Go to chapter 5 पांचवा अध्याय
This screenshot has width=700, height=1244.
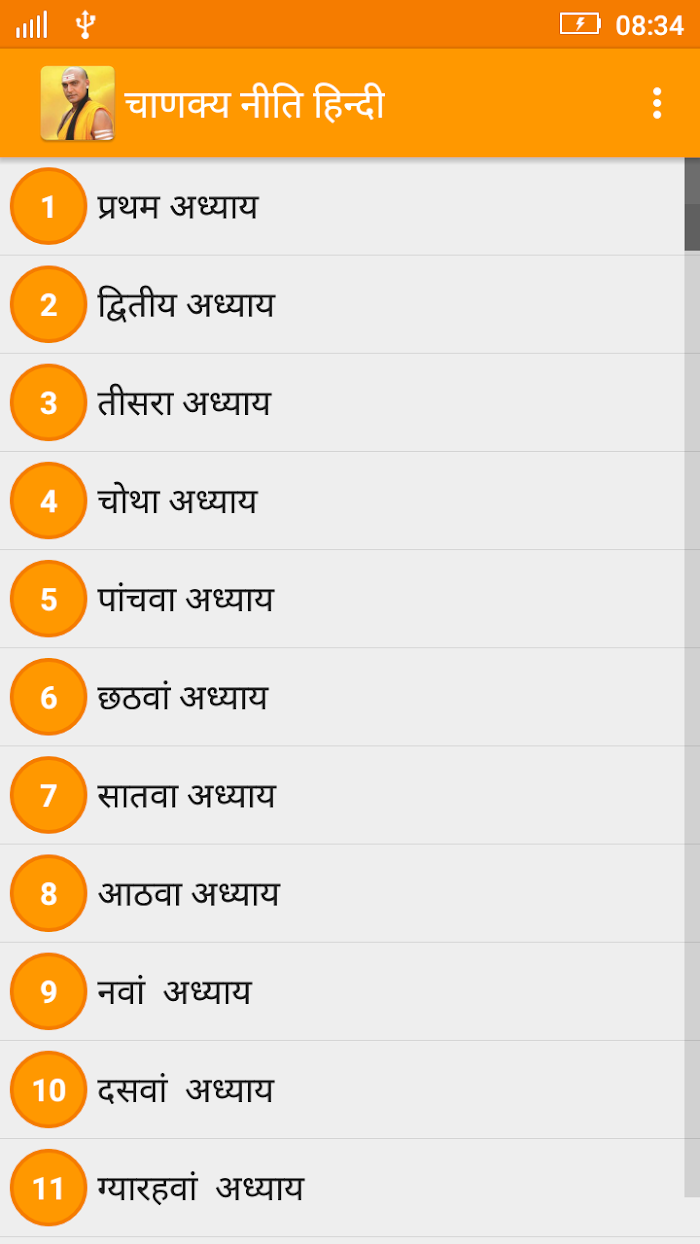[342, 599]
